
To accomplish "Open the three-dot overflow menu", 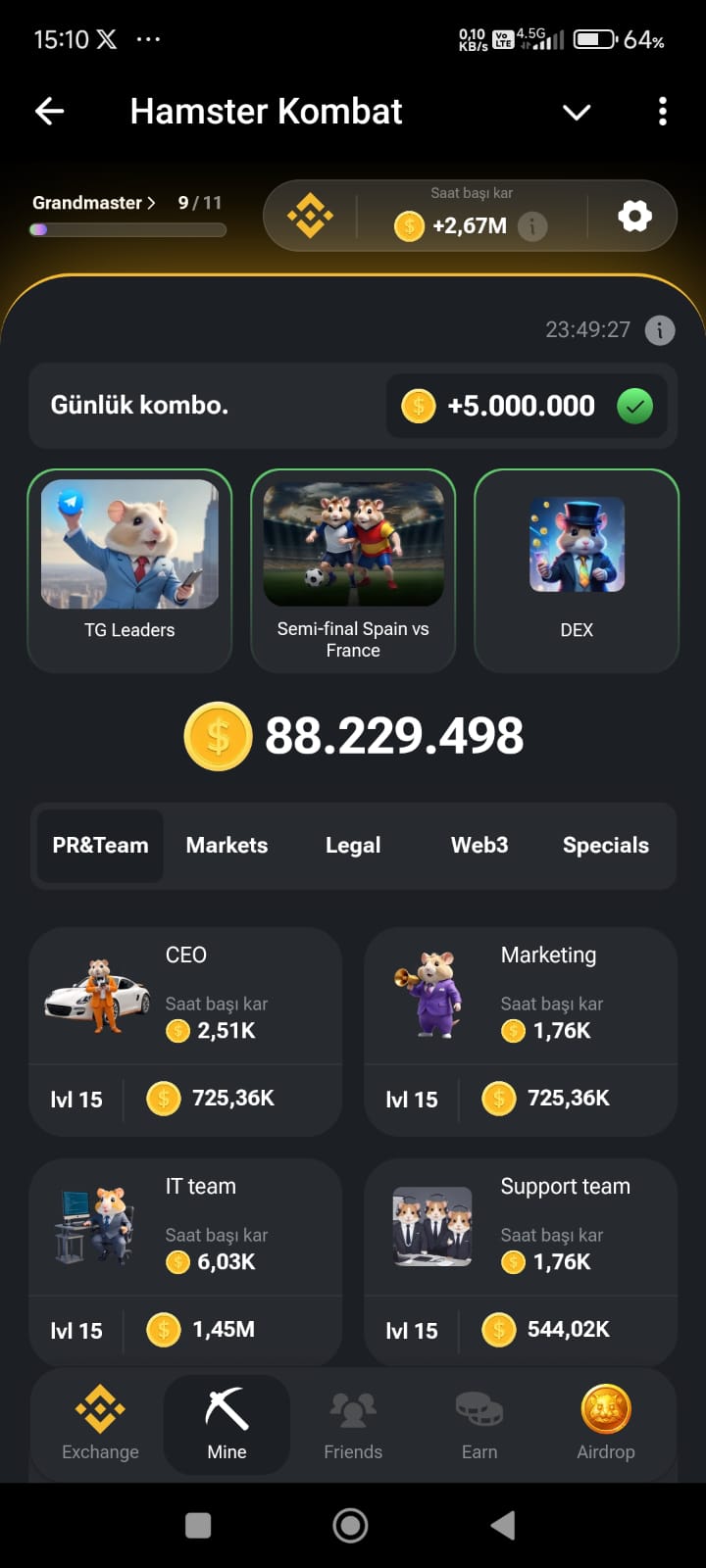I will pyautogui.click(x=663, y=112).
